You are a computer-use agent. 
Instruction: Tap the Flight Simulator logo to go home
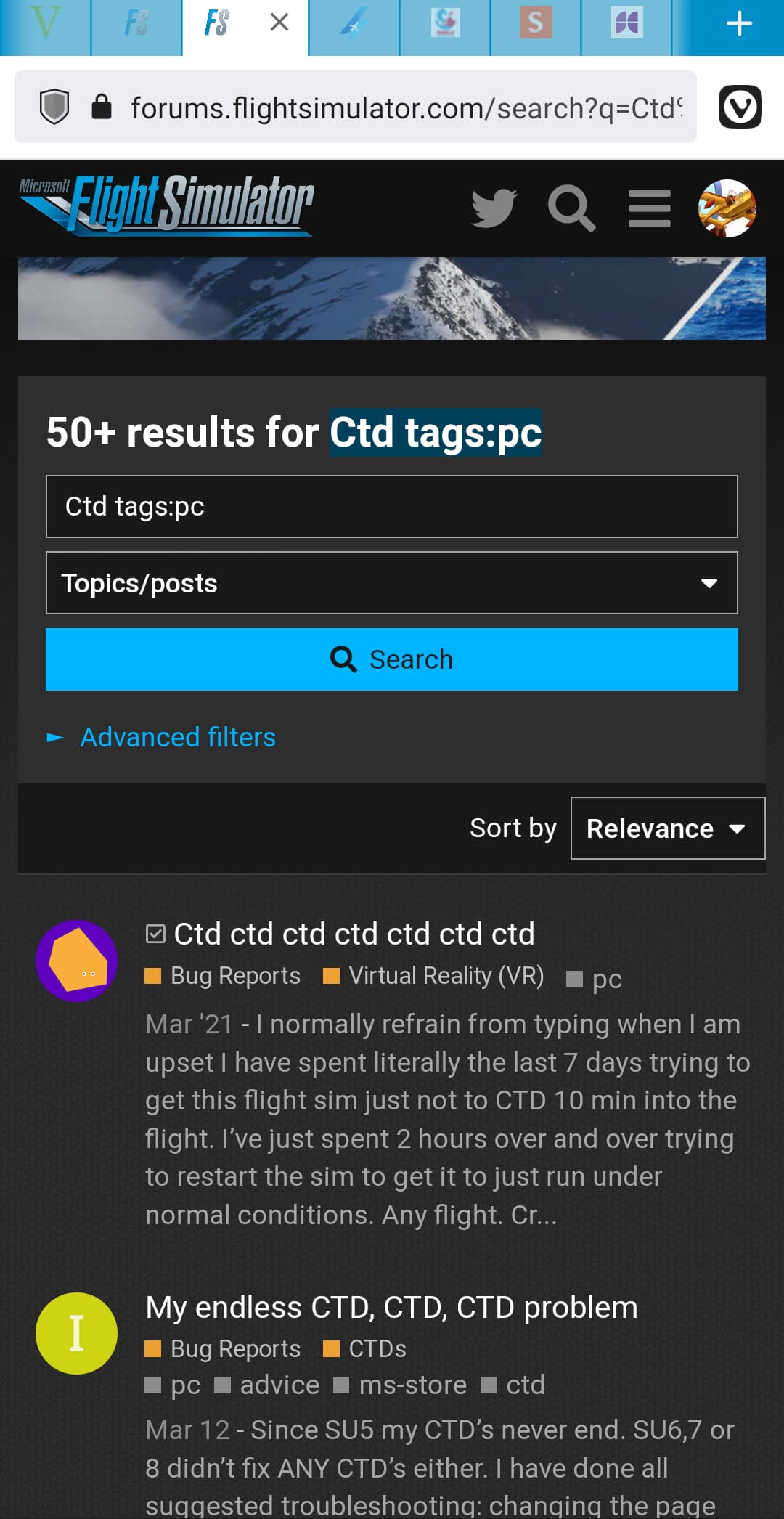click(x=166, y=205)
